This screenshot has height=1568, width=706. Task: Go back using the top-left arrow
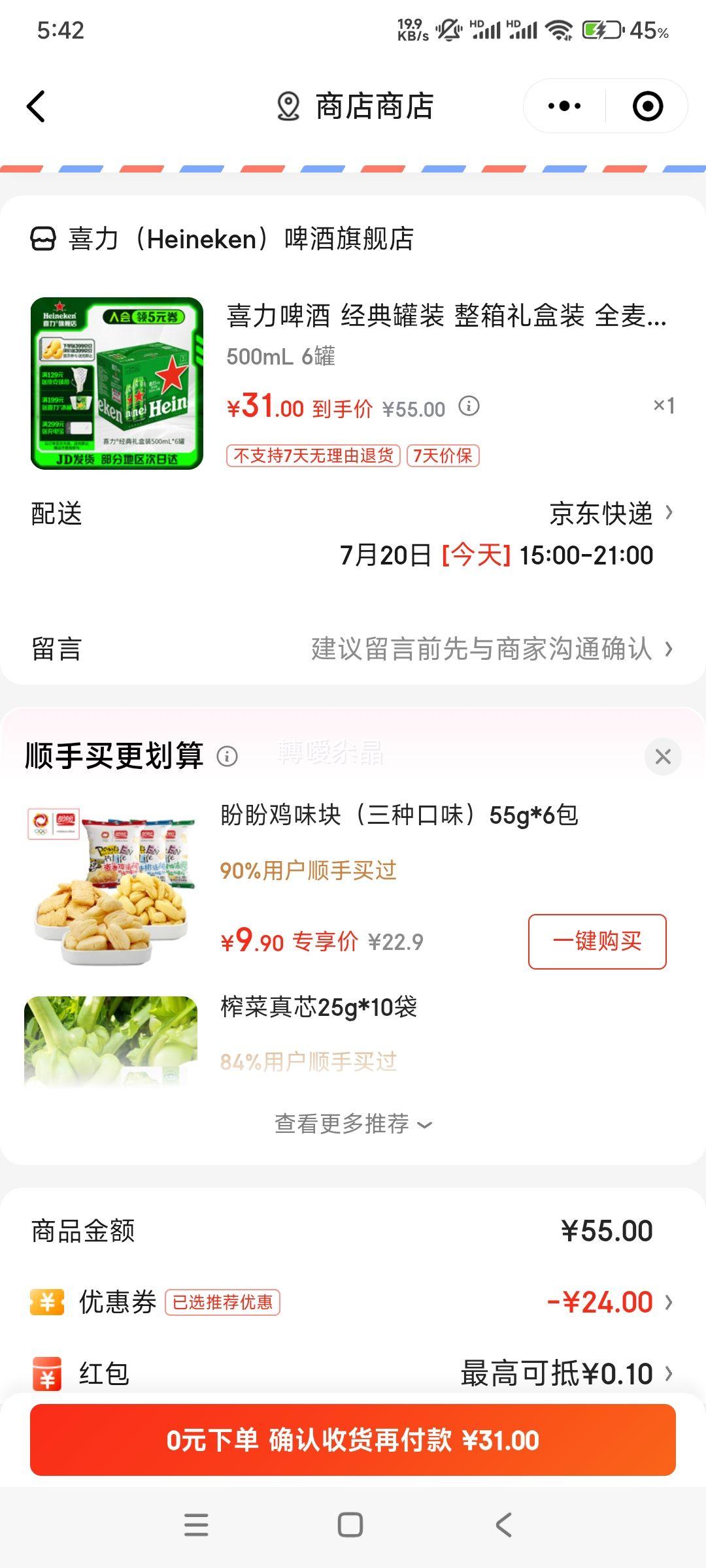(x=36, y=106)
